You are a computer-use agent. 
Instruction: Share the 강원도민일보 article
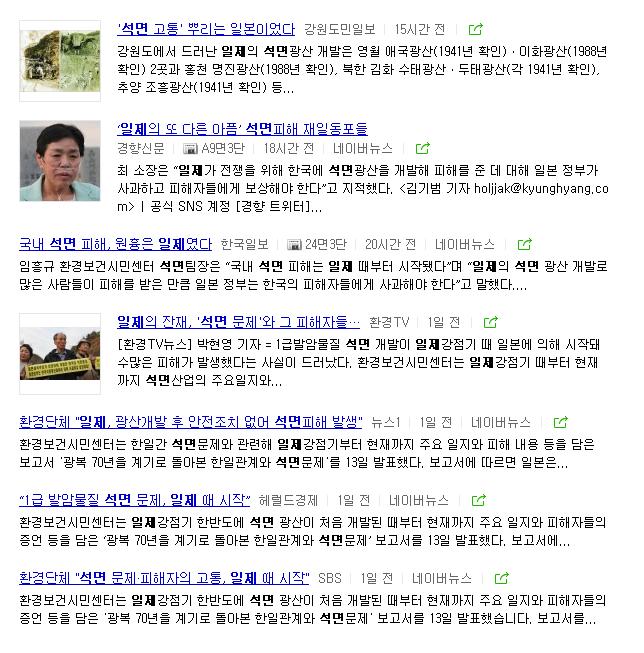pyautogui.click(x=476, y=30)
